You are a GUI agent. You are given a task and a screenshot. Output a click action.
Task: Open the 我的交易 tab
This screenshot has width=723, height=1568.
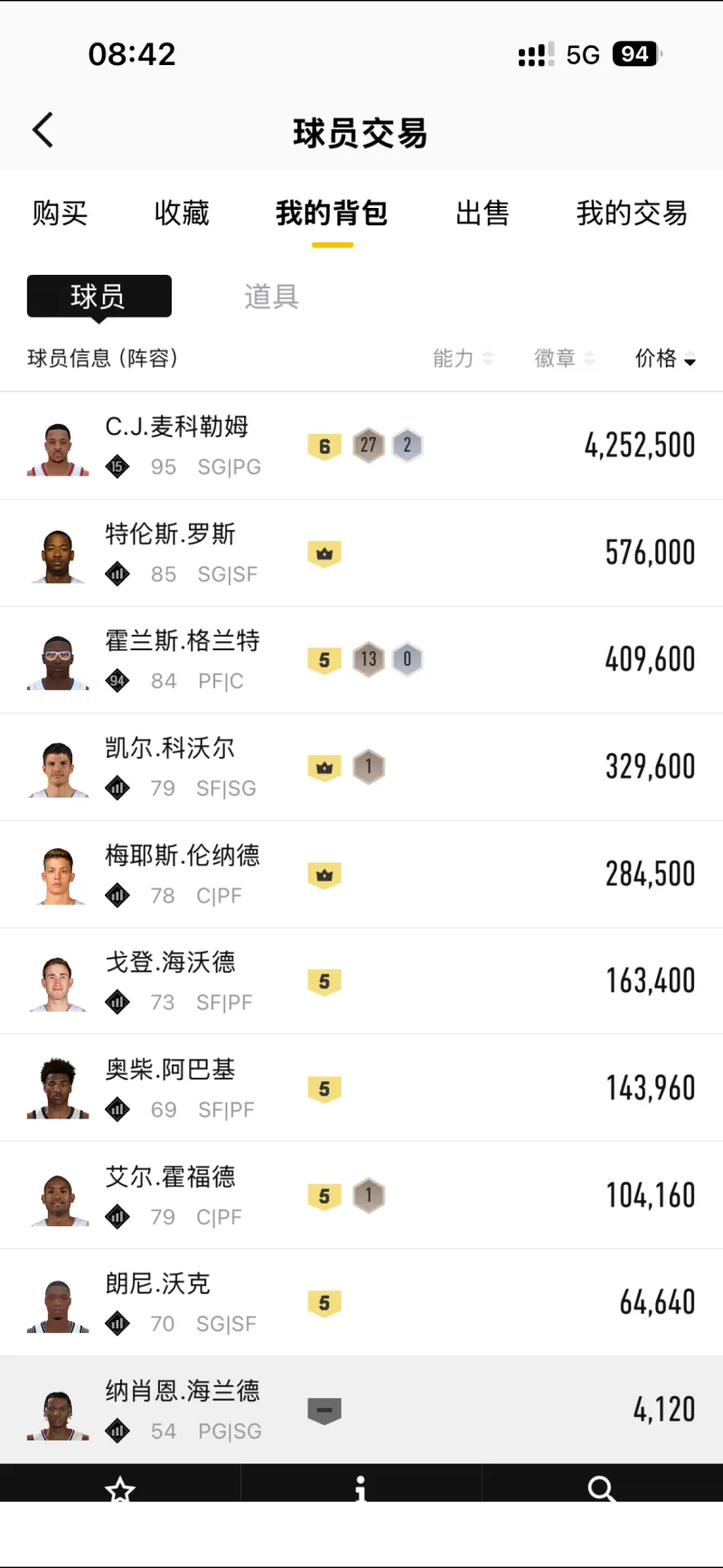pos(632,213)
